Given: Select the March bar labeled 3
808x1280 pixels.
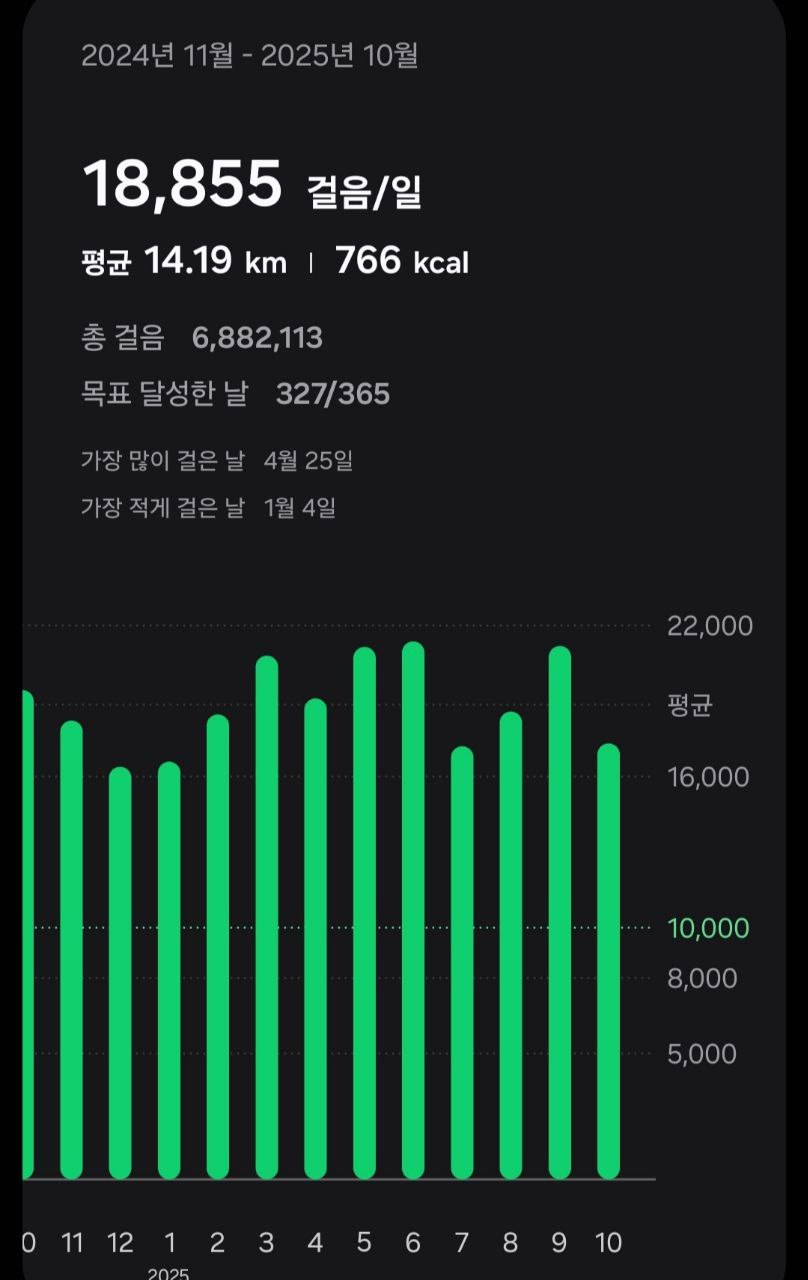Looking at the screenshot, I should click(x=267, y=917).
